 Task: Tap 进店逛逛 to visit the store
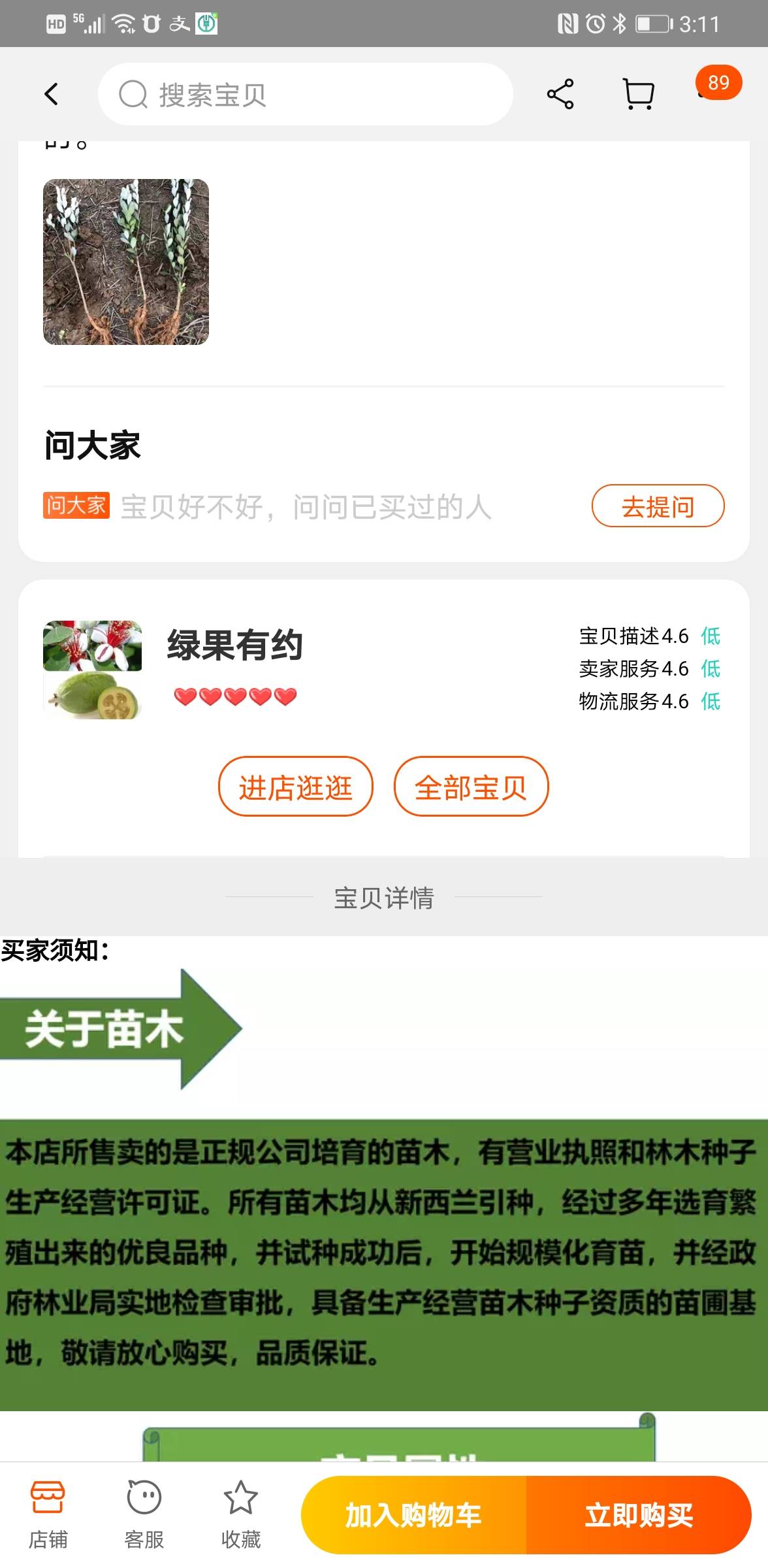[295, 787]
